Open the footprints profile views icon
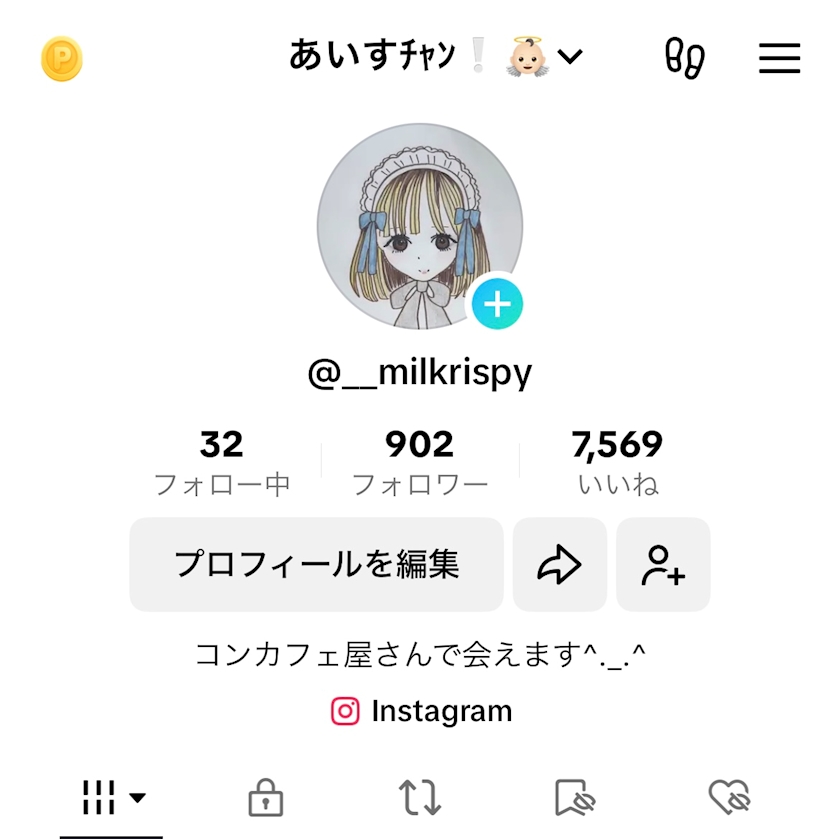 [685, 58]
